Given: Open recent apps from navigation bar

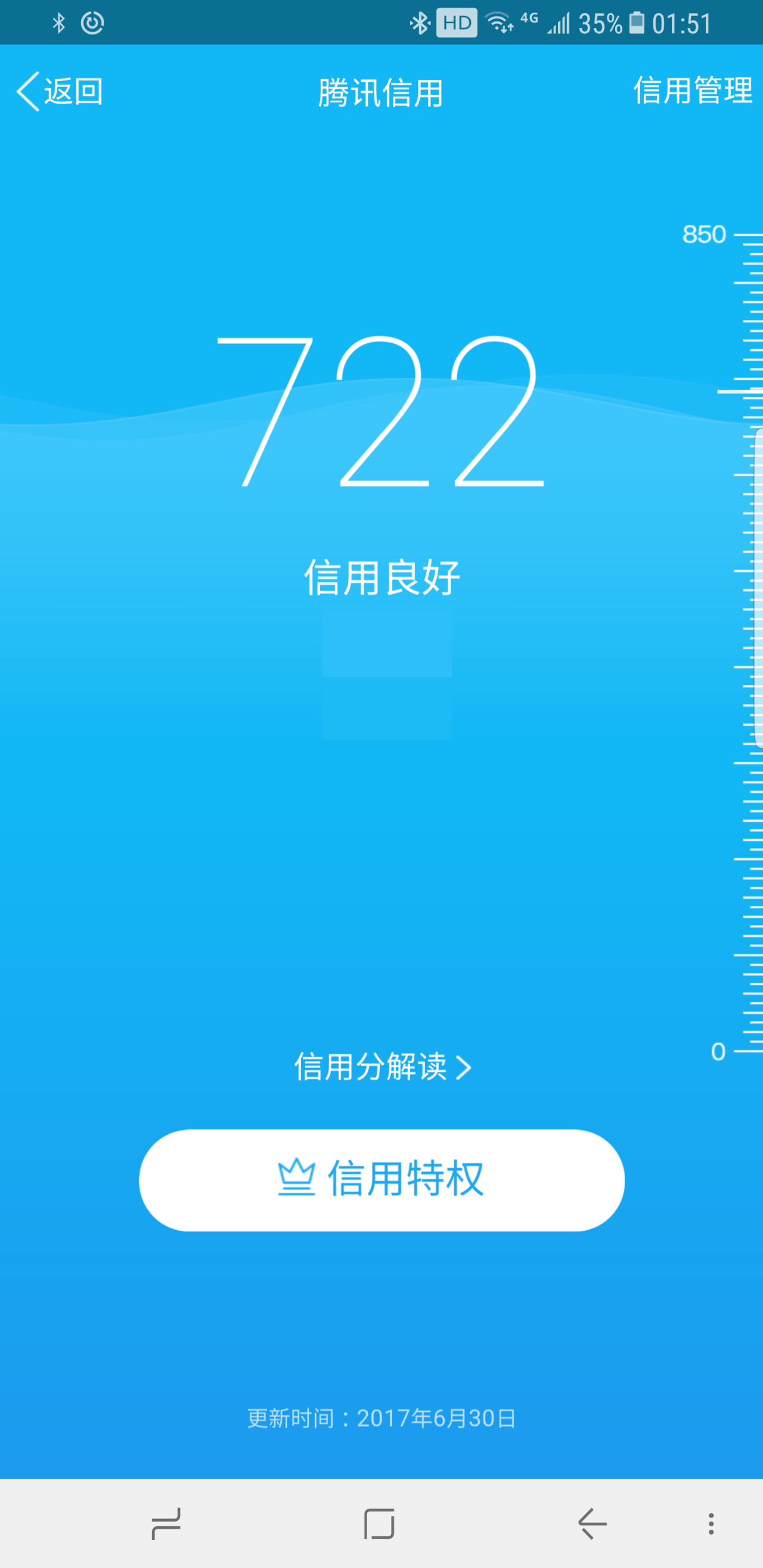Looking at the screenshot, I should click(x=166, y=1524).
